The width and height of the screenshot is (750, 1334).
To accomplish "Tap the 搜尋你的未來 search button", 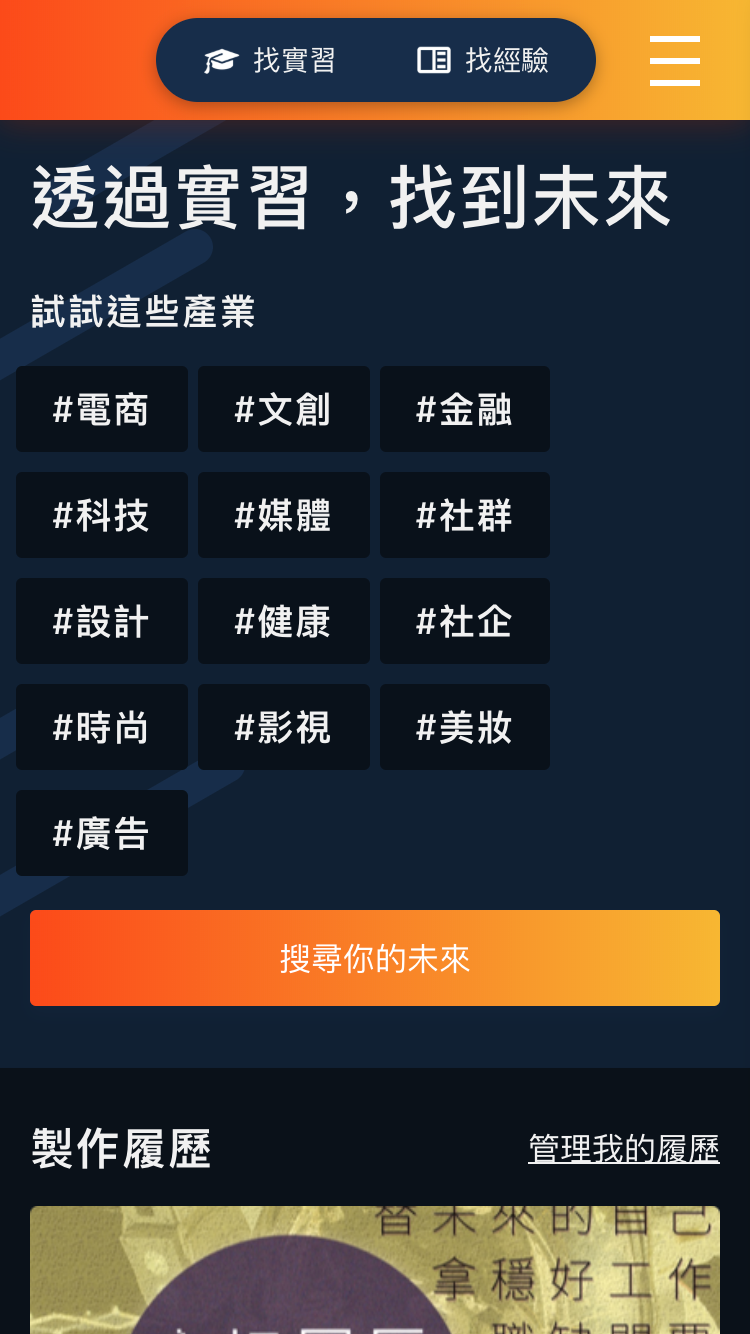I will pyautogui.click(x=375, y=958).
